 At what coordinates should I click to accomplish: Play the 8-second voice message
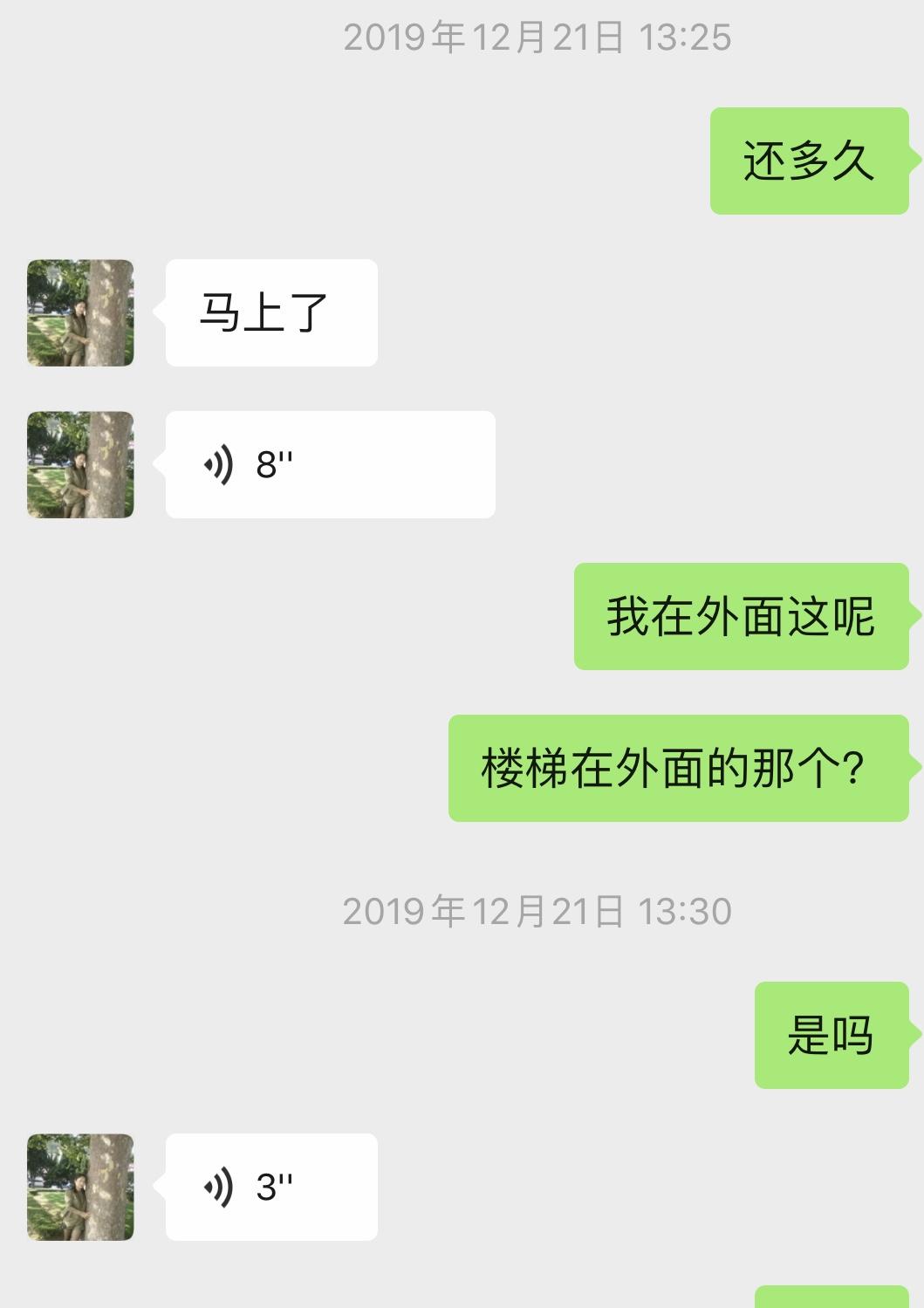tap(330, 464)
